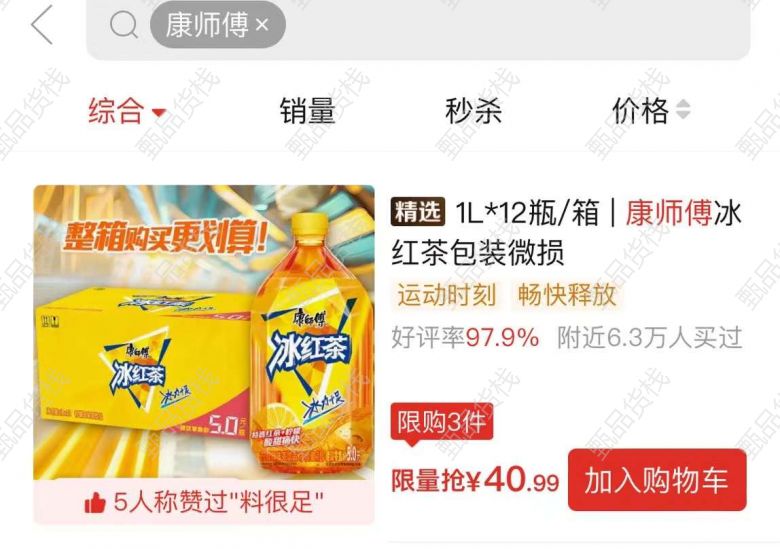The height and width of the screenshot is (549, 780).
Task: Go back using the left arrow
Action: tap(42, 25)
